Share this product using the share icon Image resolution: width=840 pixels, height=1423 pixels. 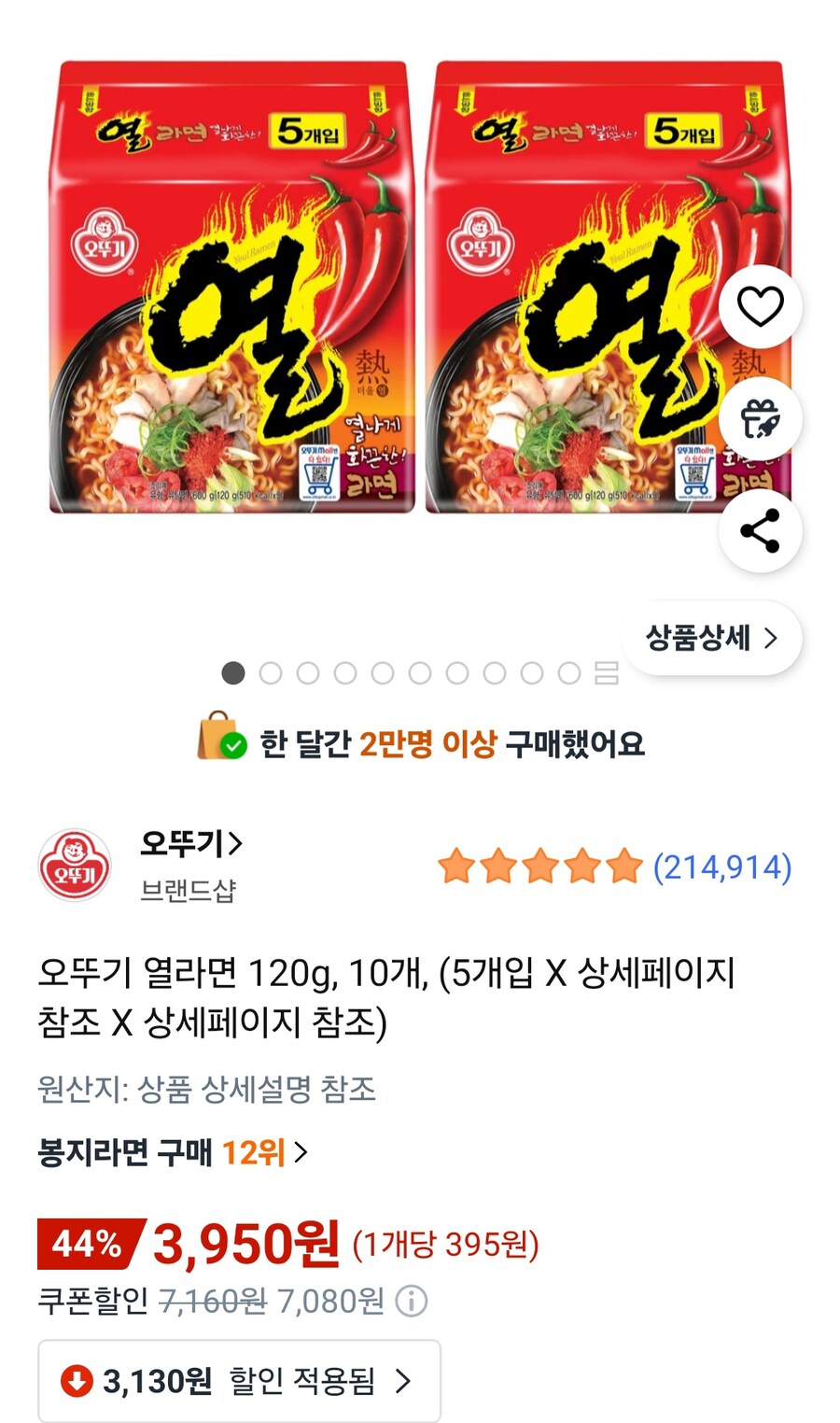[x=760, y=529]
